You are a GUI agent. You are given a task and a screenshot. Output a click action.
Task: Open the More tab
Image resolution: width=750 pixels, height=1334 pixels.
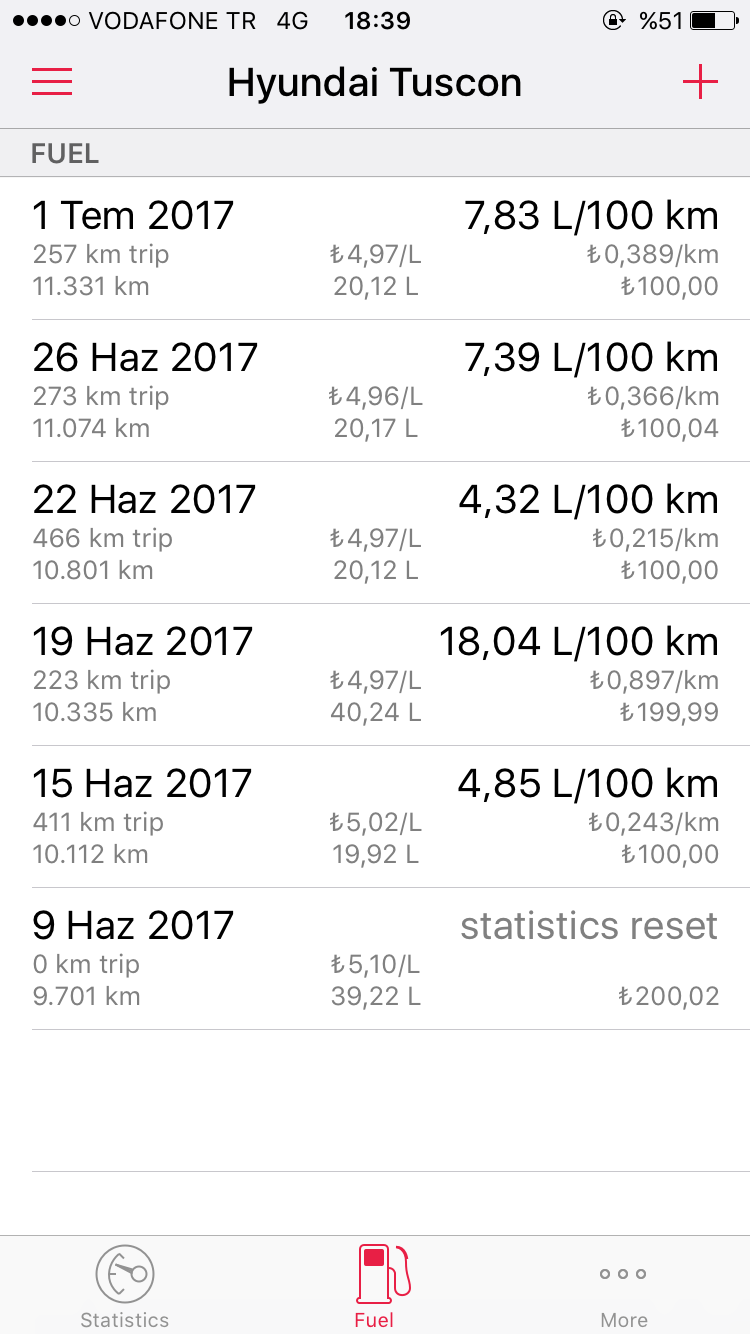[624, 1285]
